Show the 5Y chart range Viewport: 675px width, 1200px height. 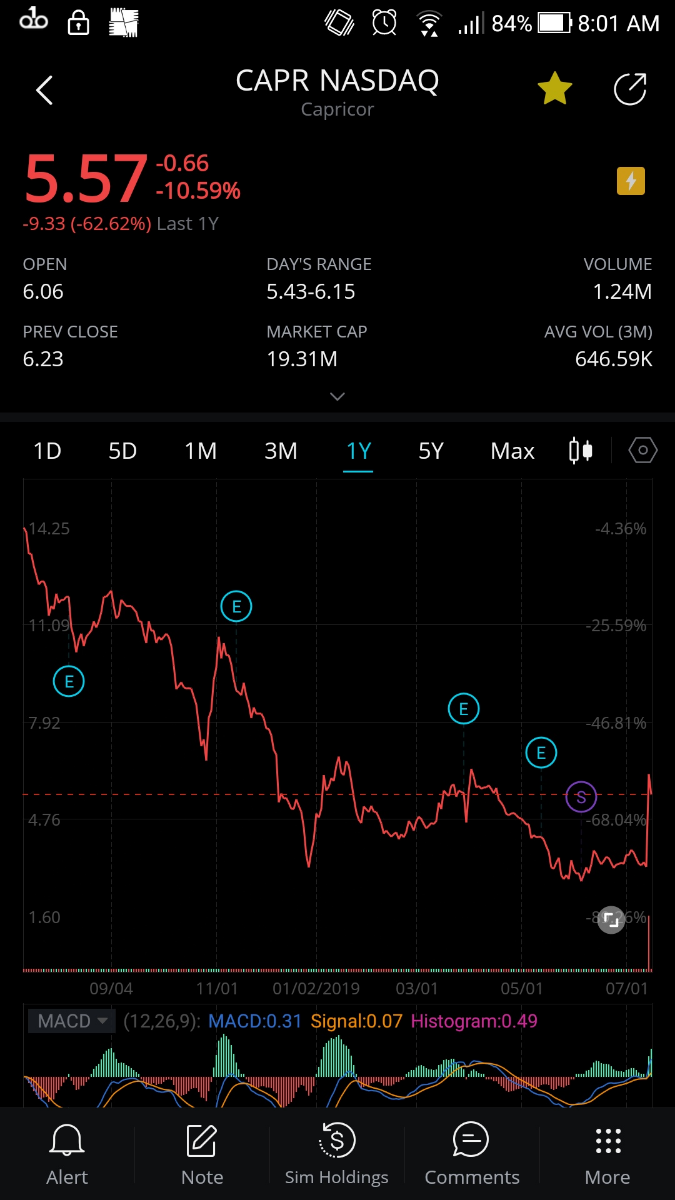[x=430, y=451]
